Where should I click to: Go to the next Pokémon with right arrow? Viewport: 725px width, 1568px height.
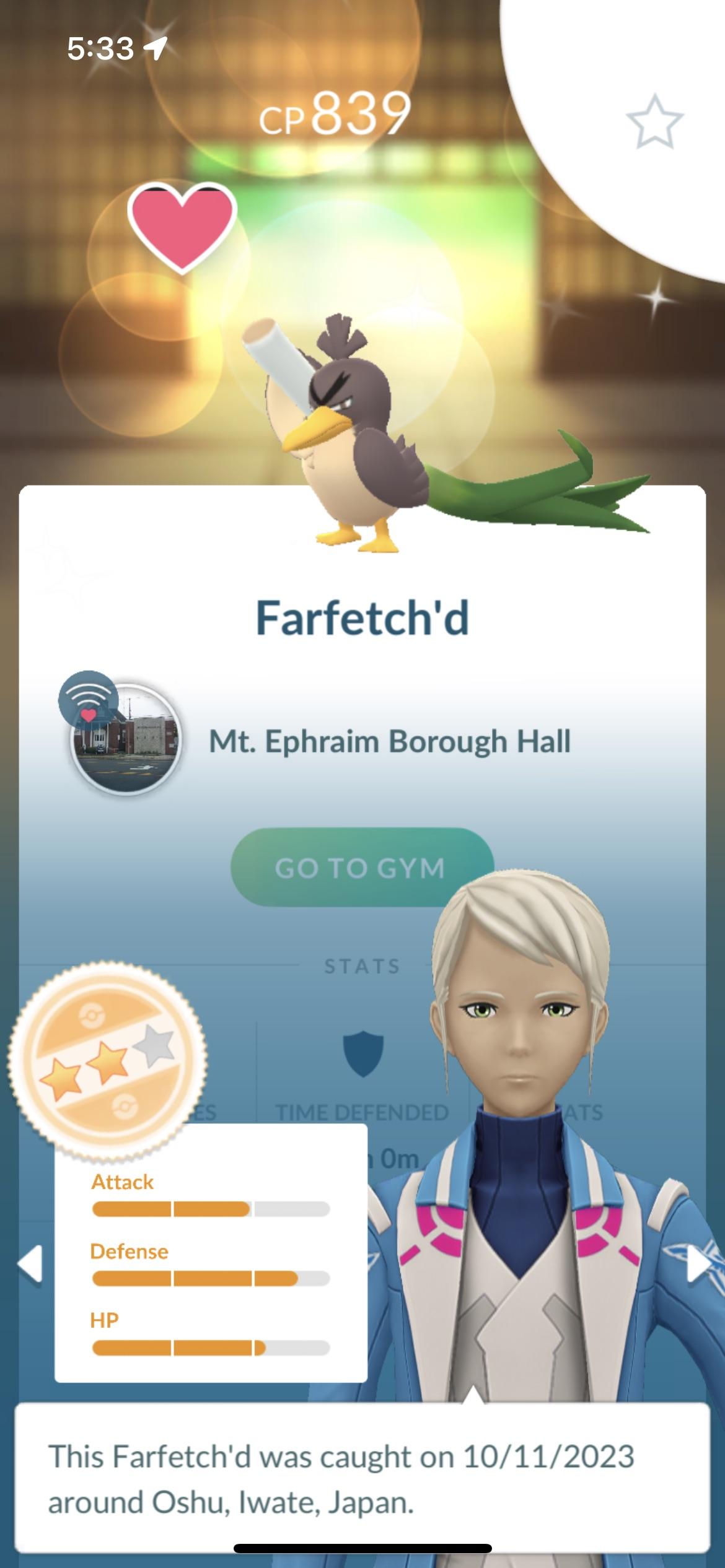(x=699, y=1263)
